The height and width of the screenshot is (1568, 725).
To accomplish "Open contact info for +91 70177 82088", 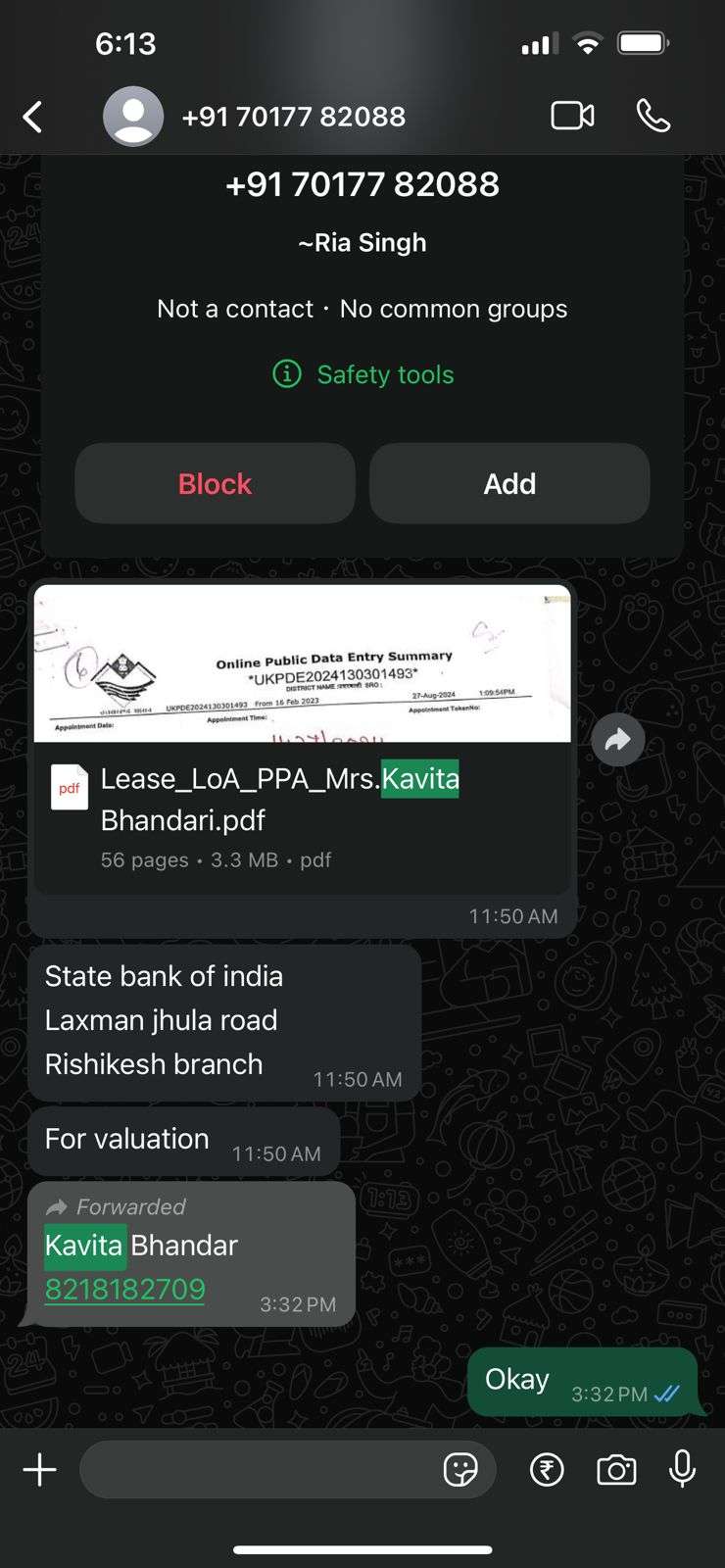I will tap(293, 117).
